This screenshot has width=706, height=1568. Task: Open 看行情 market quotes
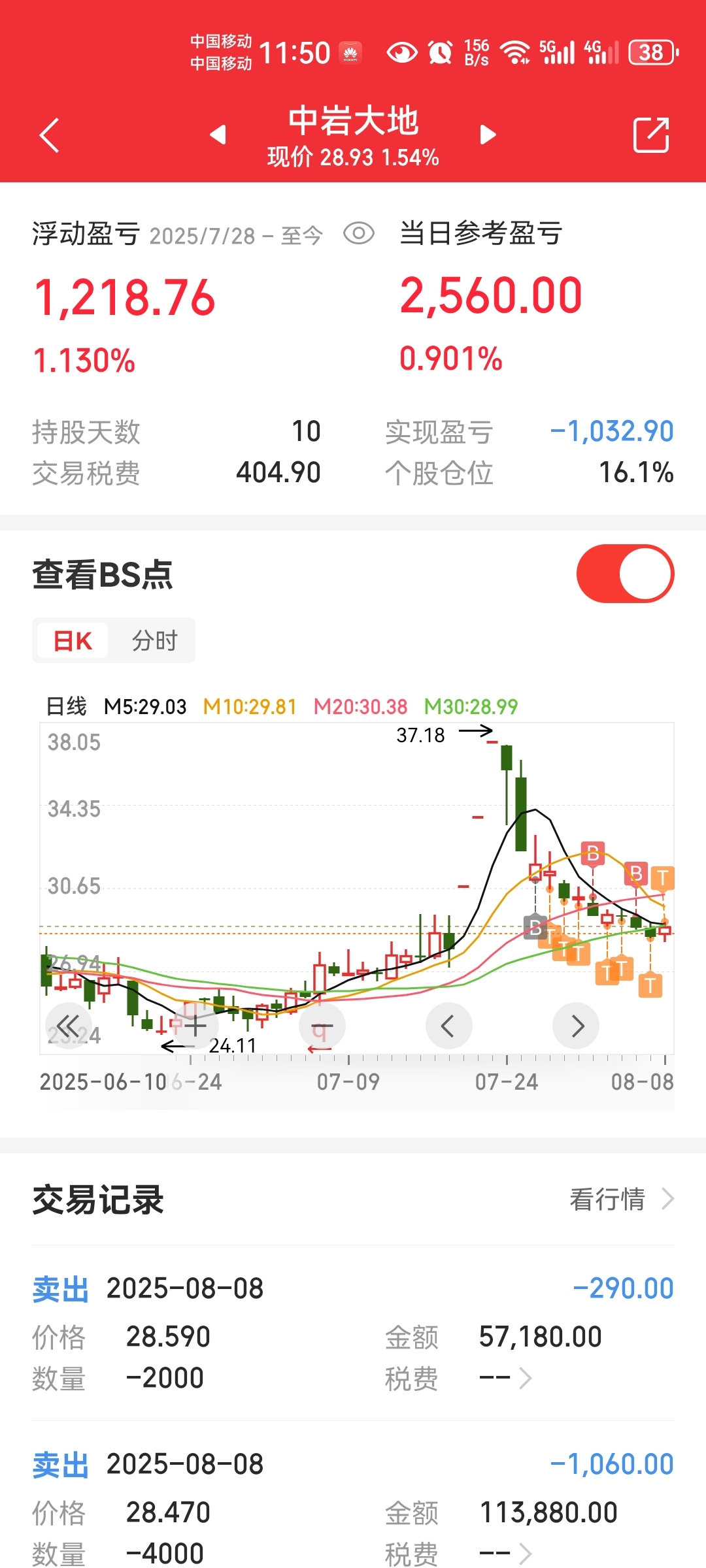(x=622, y=1199)
